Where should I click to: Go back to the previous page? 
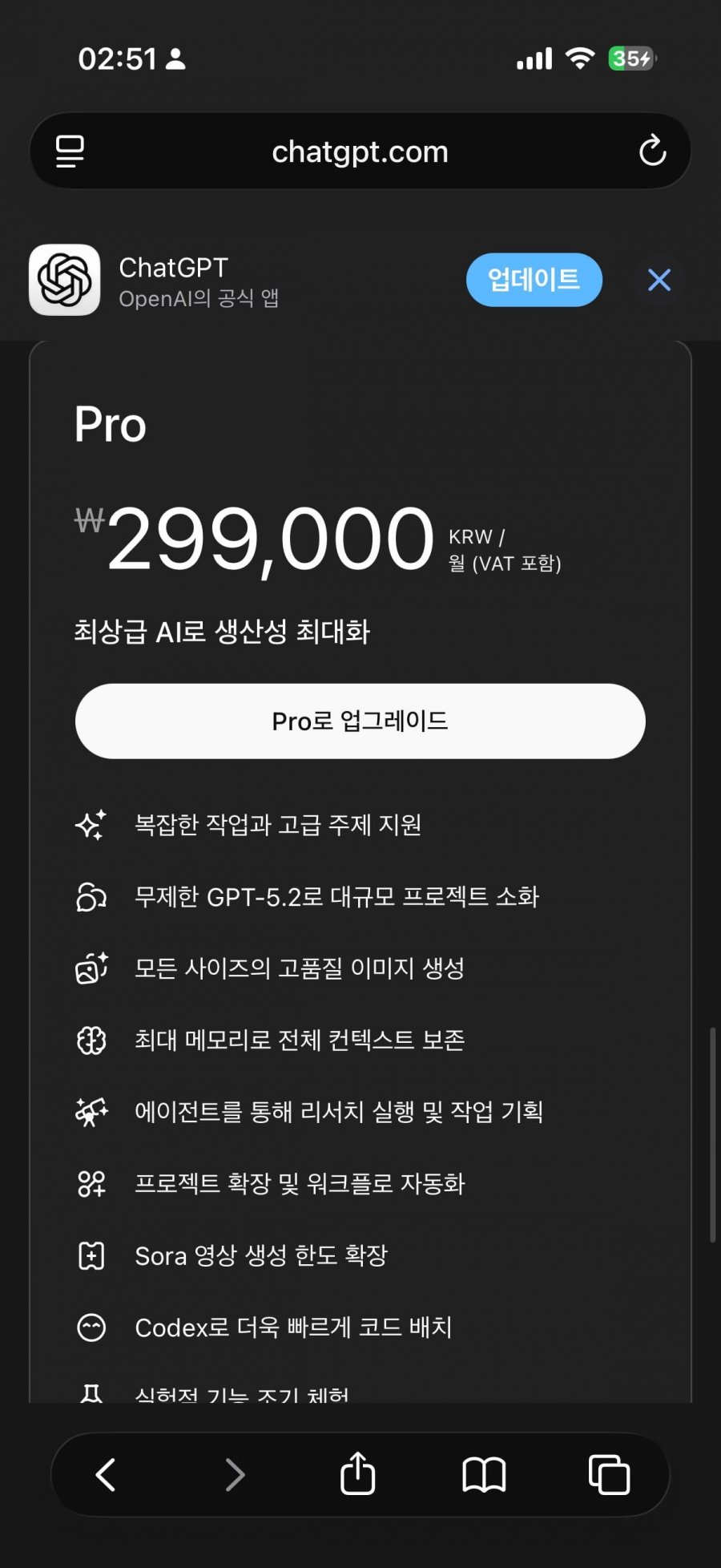106,1474
